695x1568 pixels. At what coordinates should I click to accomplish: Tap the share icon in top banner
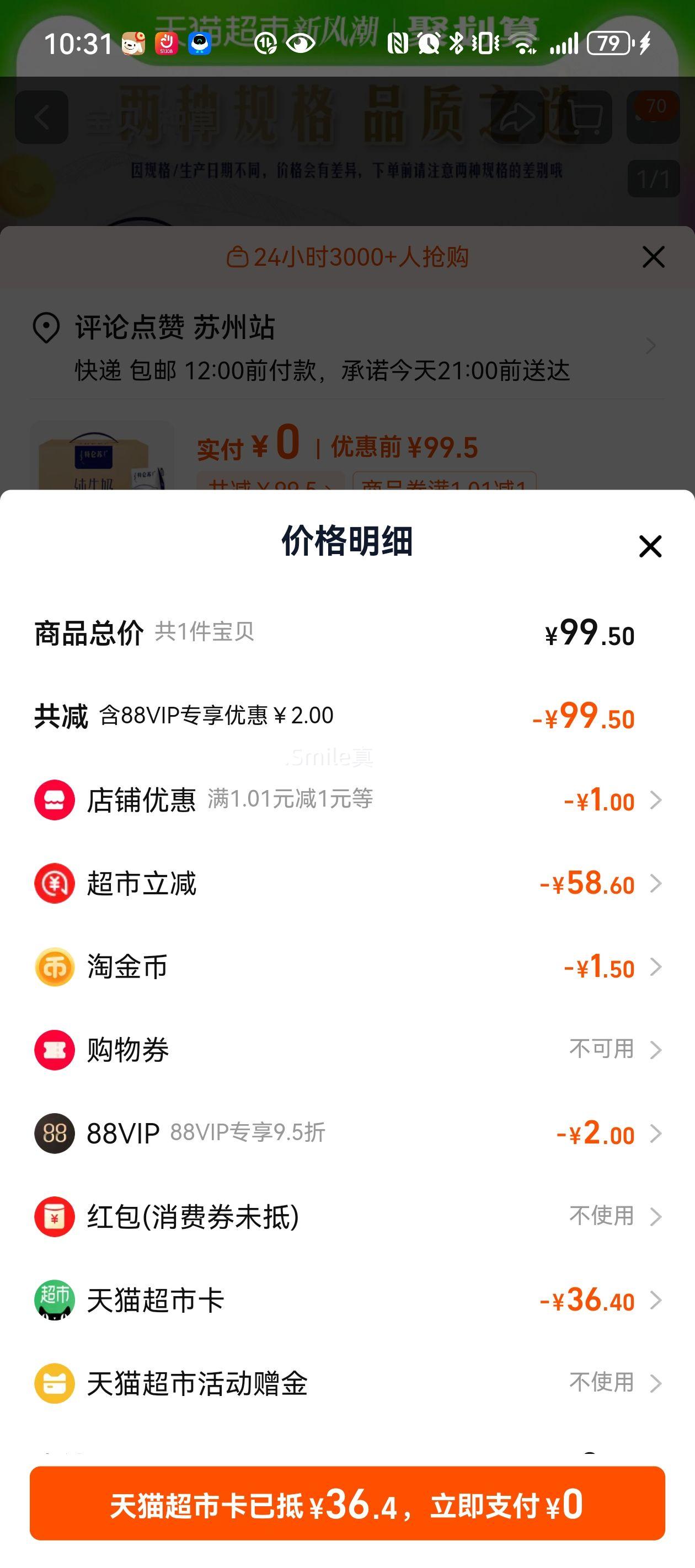pyautogui.click(x=515, y=116)
